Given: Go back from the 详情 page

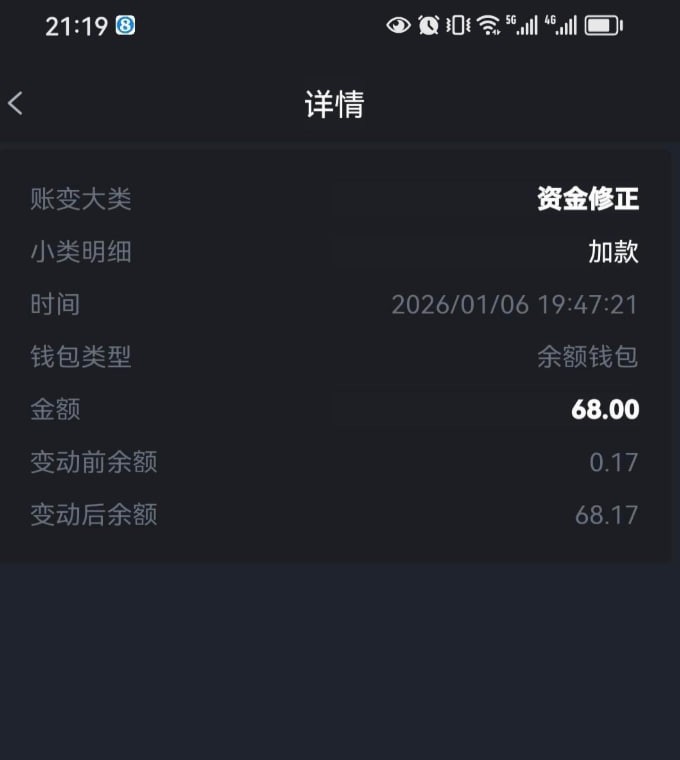Looking at the screenshot, I should pyautogui.click(x=15, y=103).
